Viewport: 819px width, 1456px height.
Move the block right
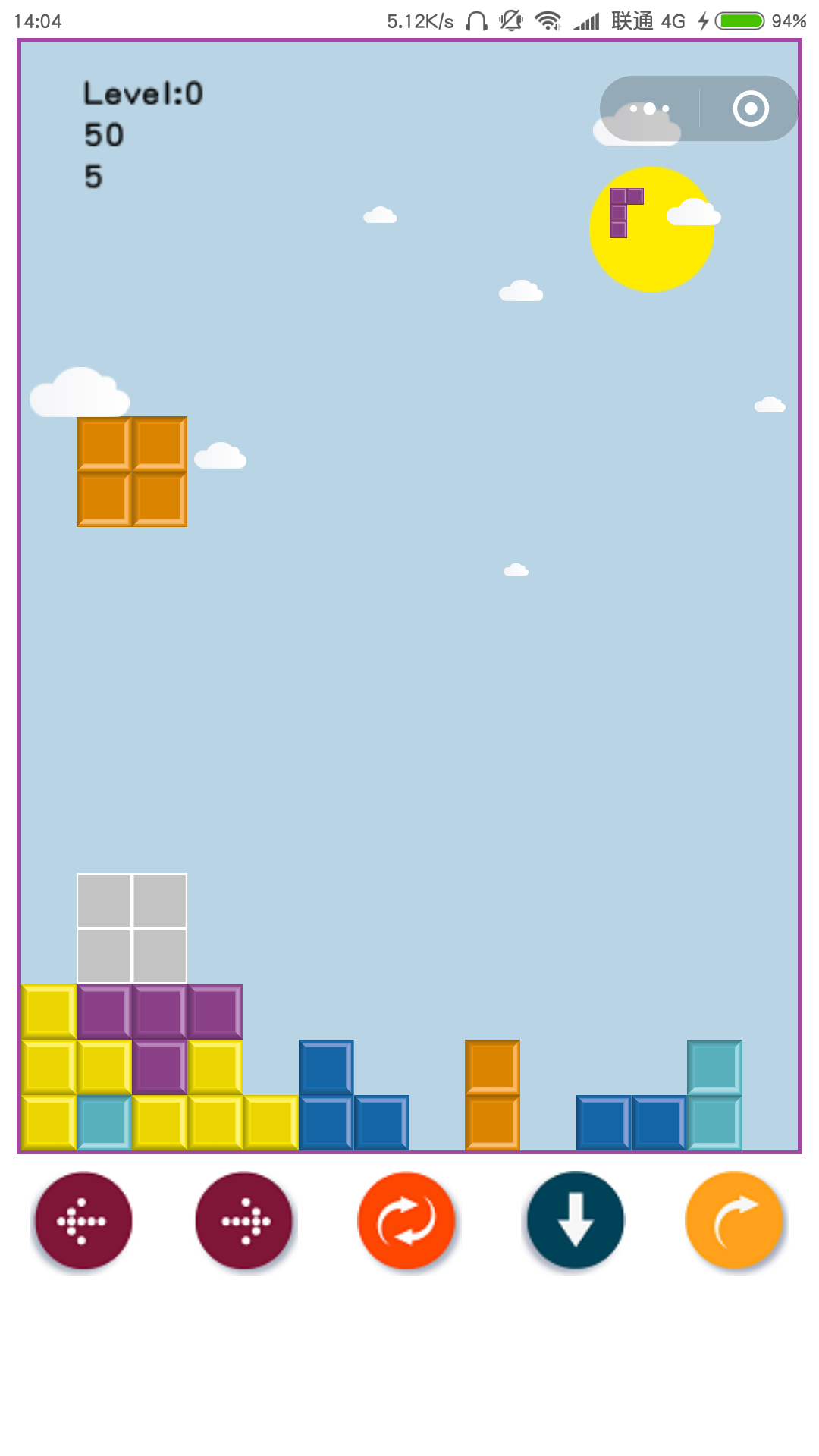click(244, 1220)
